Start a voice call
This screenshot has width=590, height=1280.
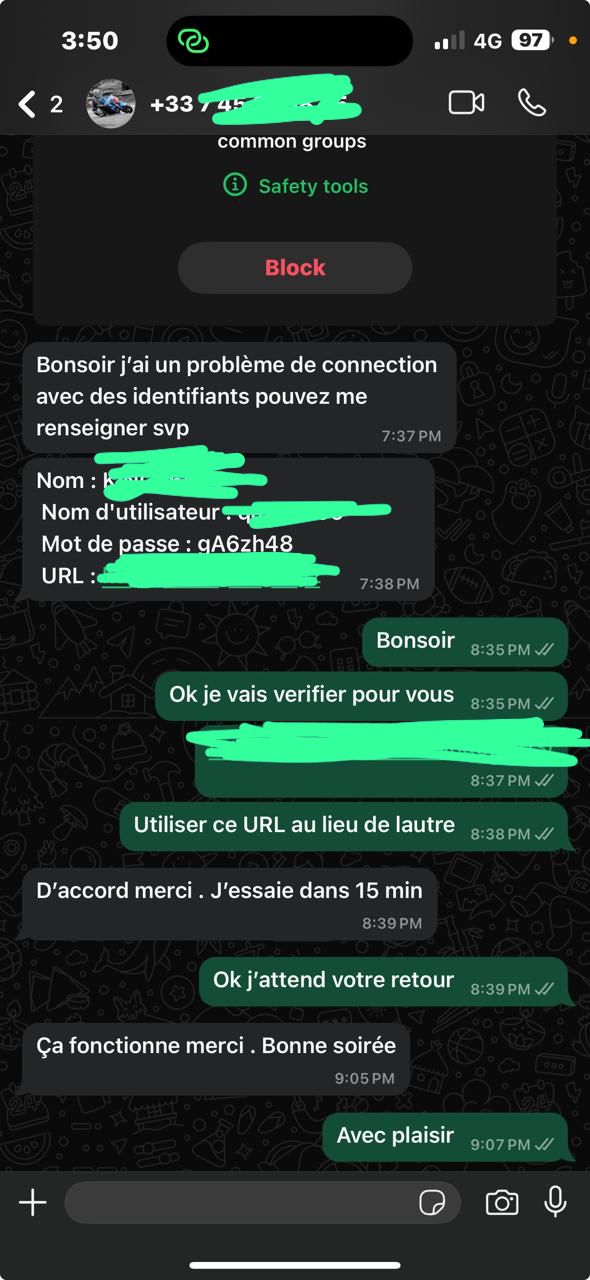(532, 103)
